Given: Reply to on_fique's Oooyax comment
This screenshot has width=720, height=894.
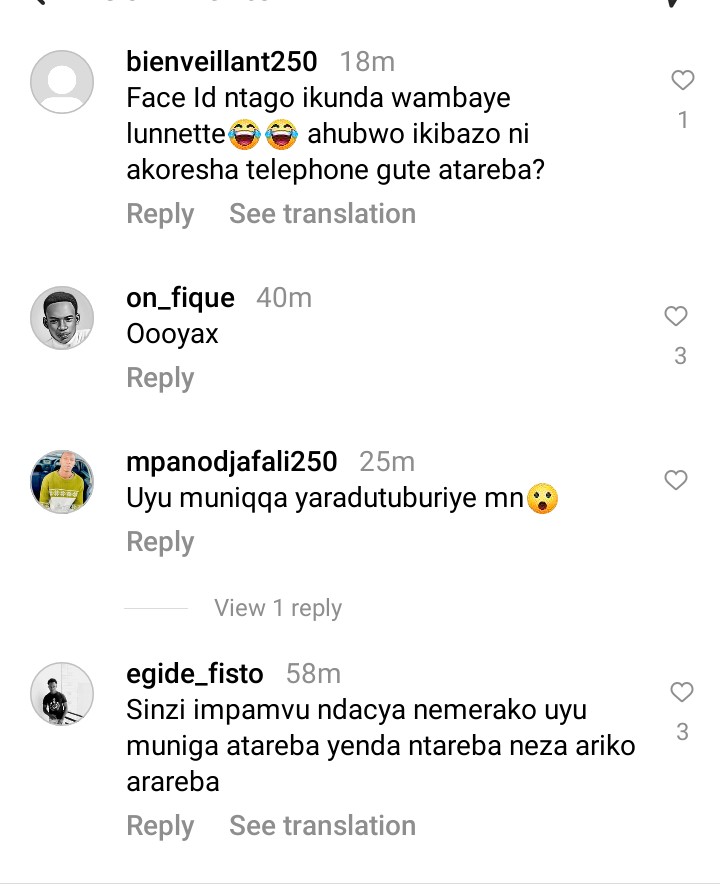Looking at the screenshot, I should point(160,378).
